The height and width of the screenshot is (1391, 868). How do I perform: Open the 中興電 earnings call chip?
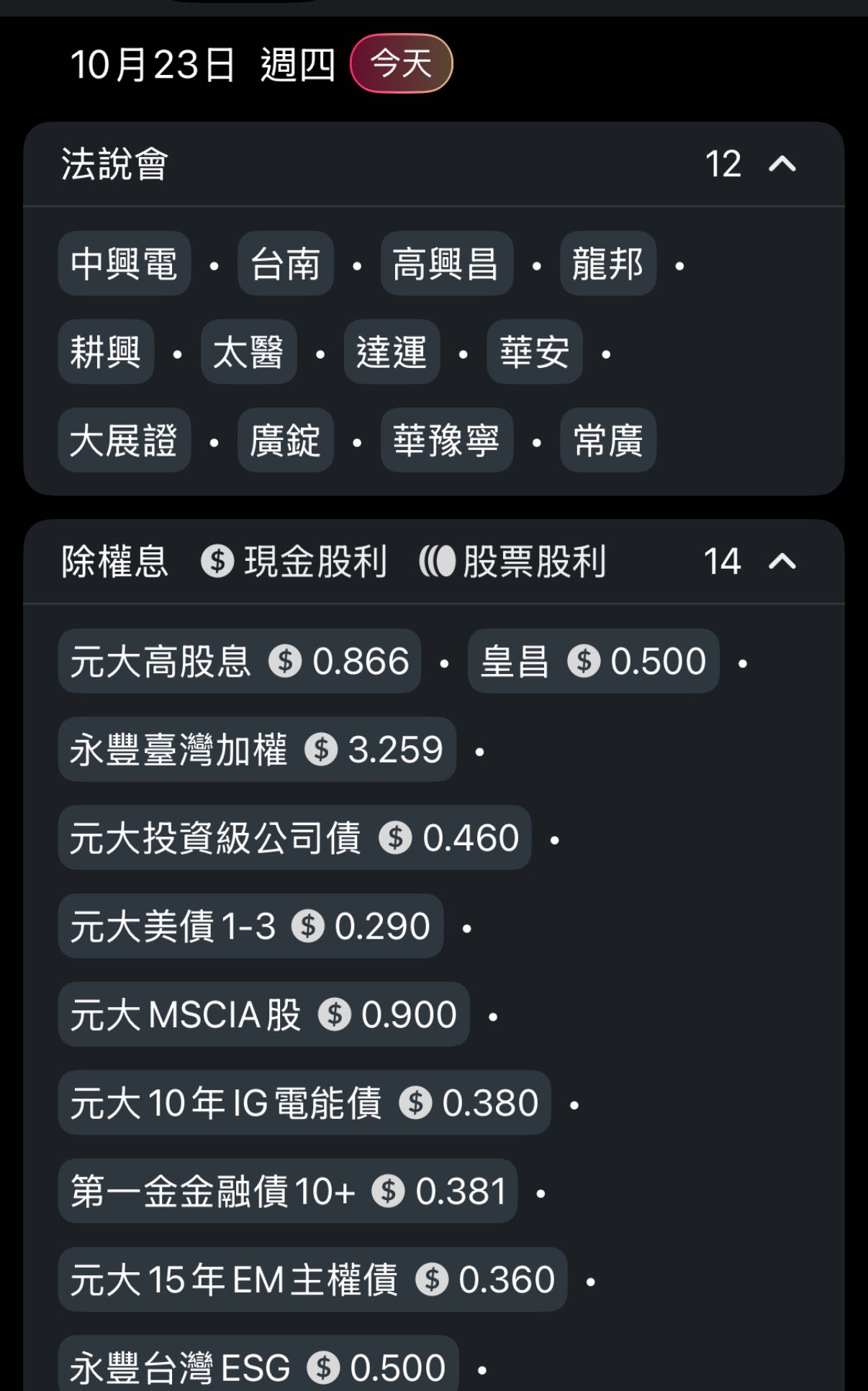[x=124, y=264]
